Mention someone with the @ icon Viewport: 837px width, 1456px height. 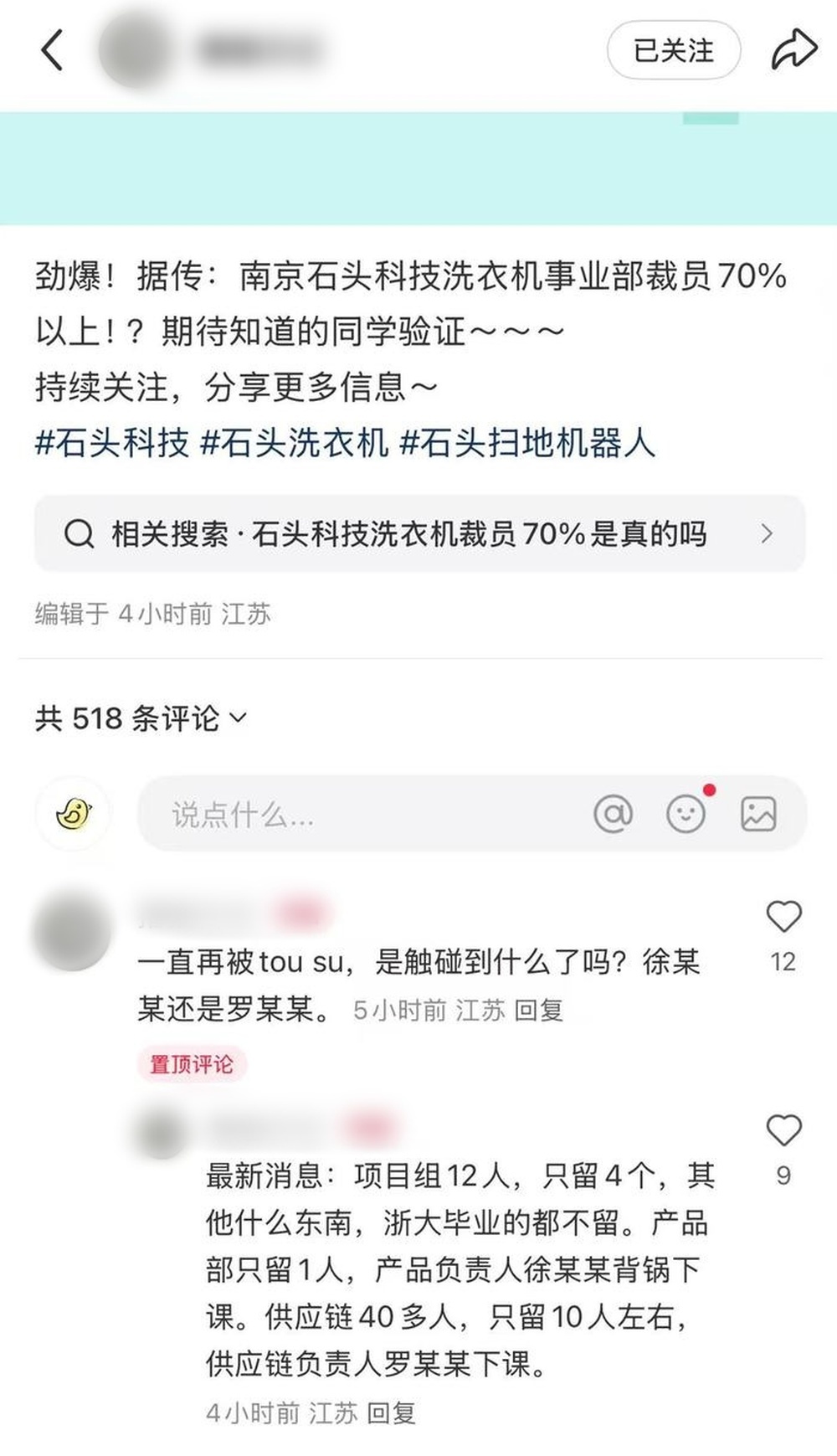[613, 814]
